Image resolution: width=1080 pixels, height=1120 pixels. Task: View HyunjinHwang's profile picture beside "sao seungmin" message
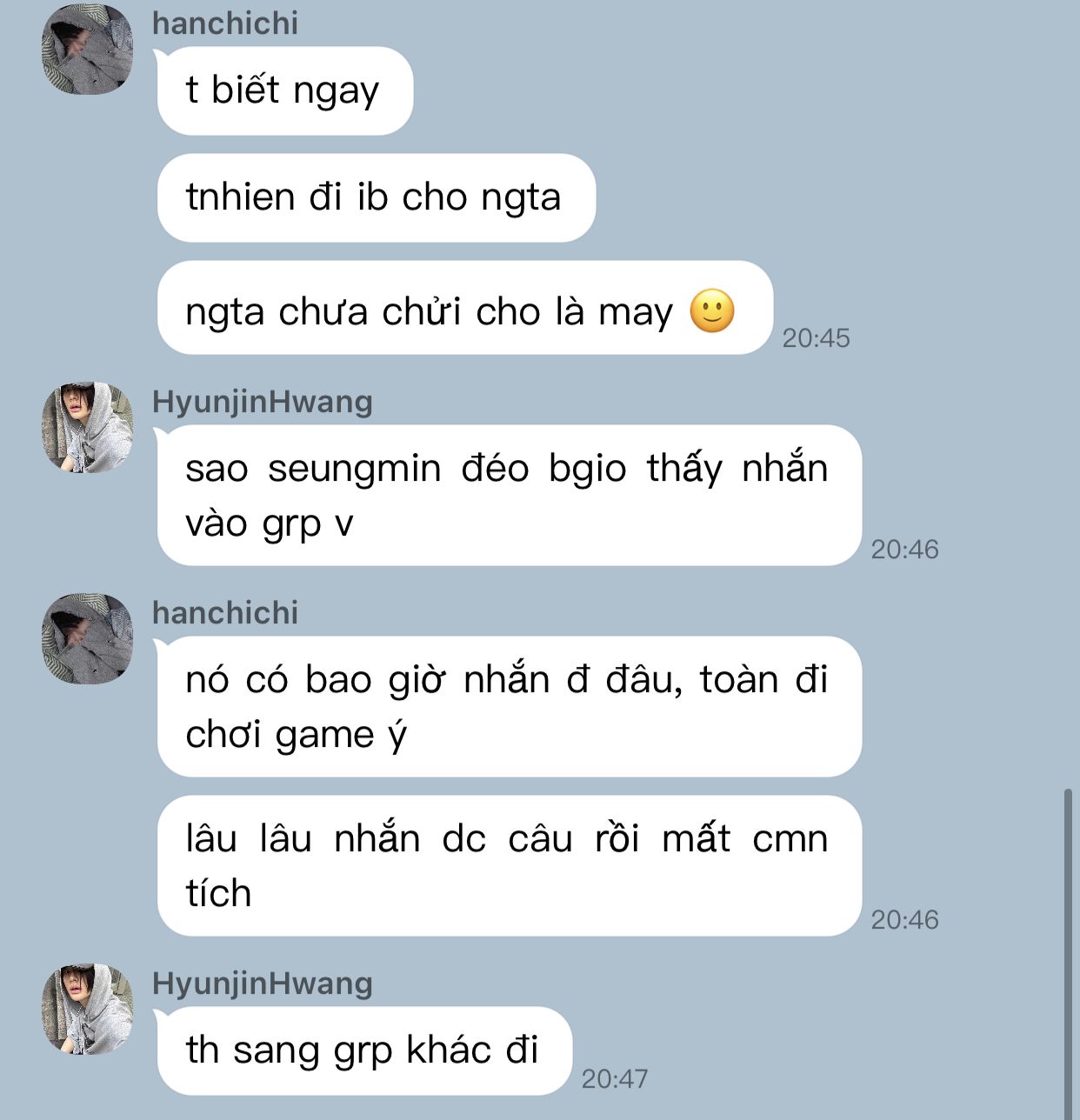tap(87, 427)
